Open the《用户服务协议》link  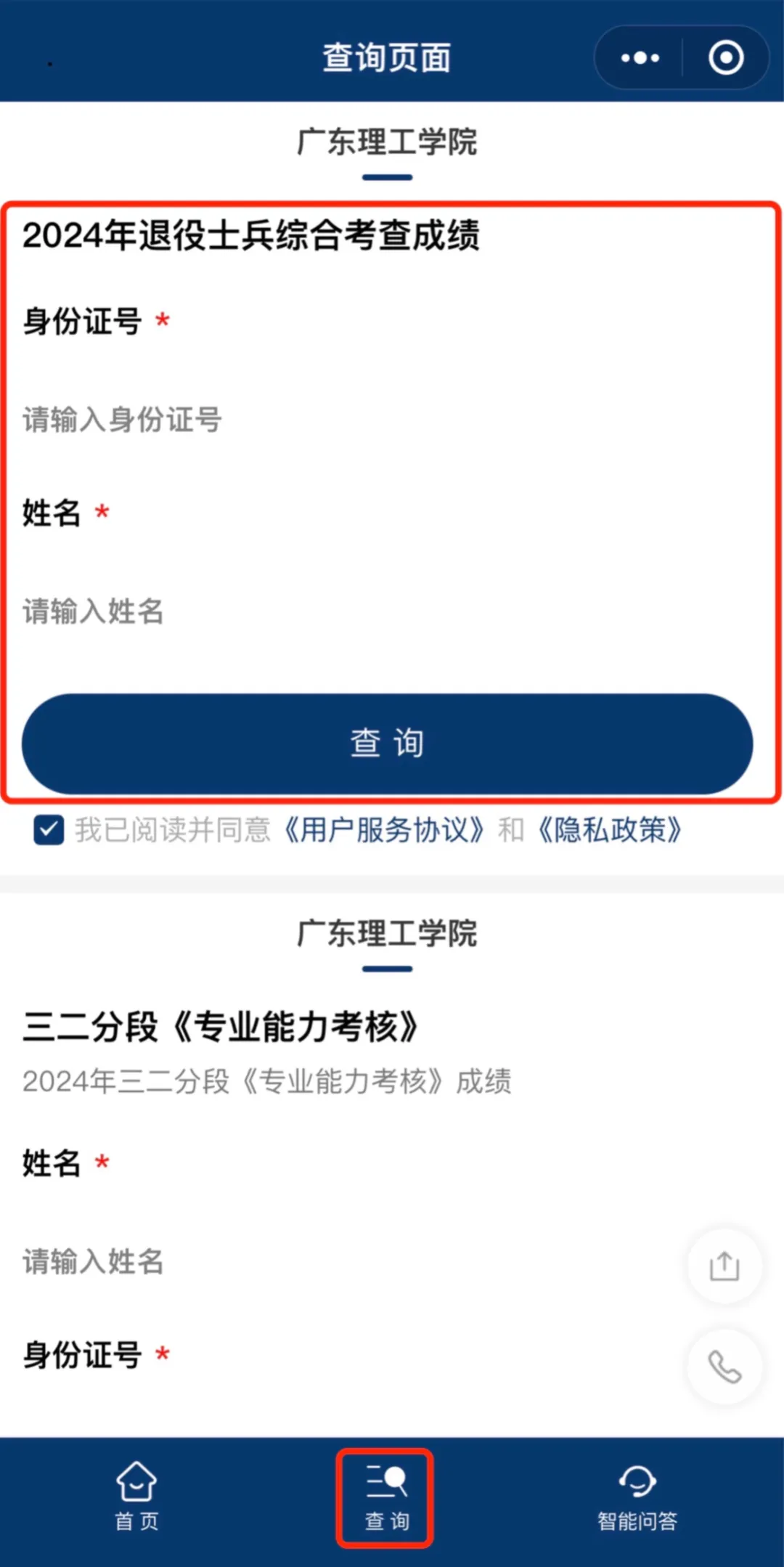click(x=383, y=830)
